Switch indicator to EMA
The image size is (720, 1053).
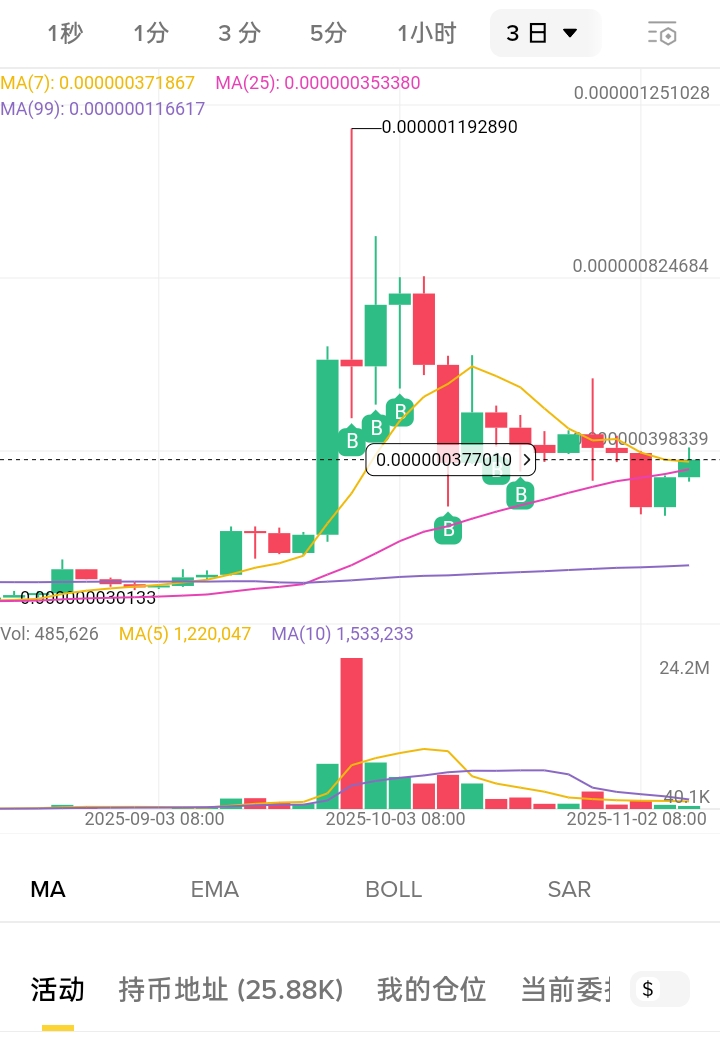pyautogui.click(x=215, y=889)
